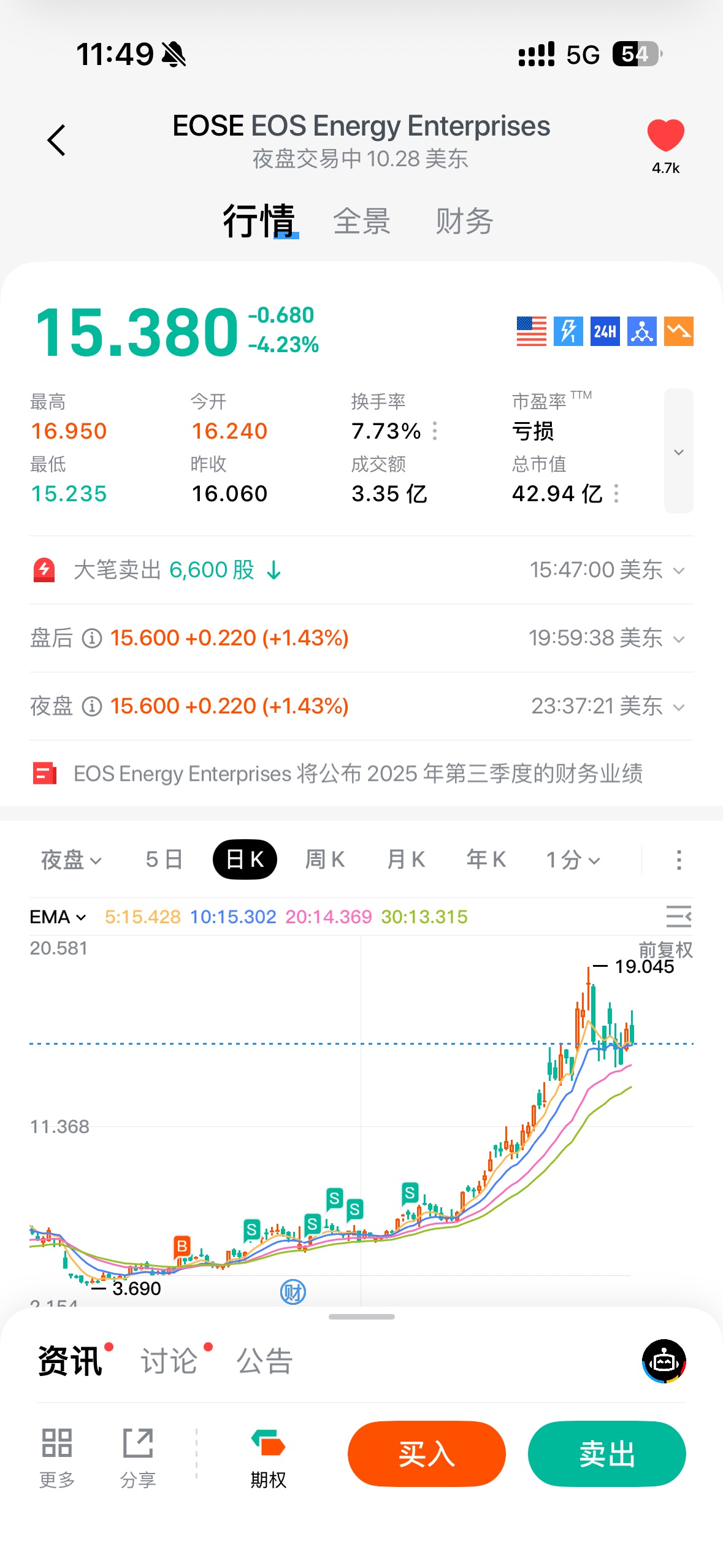Toggle the heart favorite icon
This screenshot has height=1568, width=723.
(x=665, y=136)
